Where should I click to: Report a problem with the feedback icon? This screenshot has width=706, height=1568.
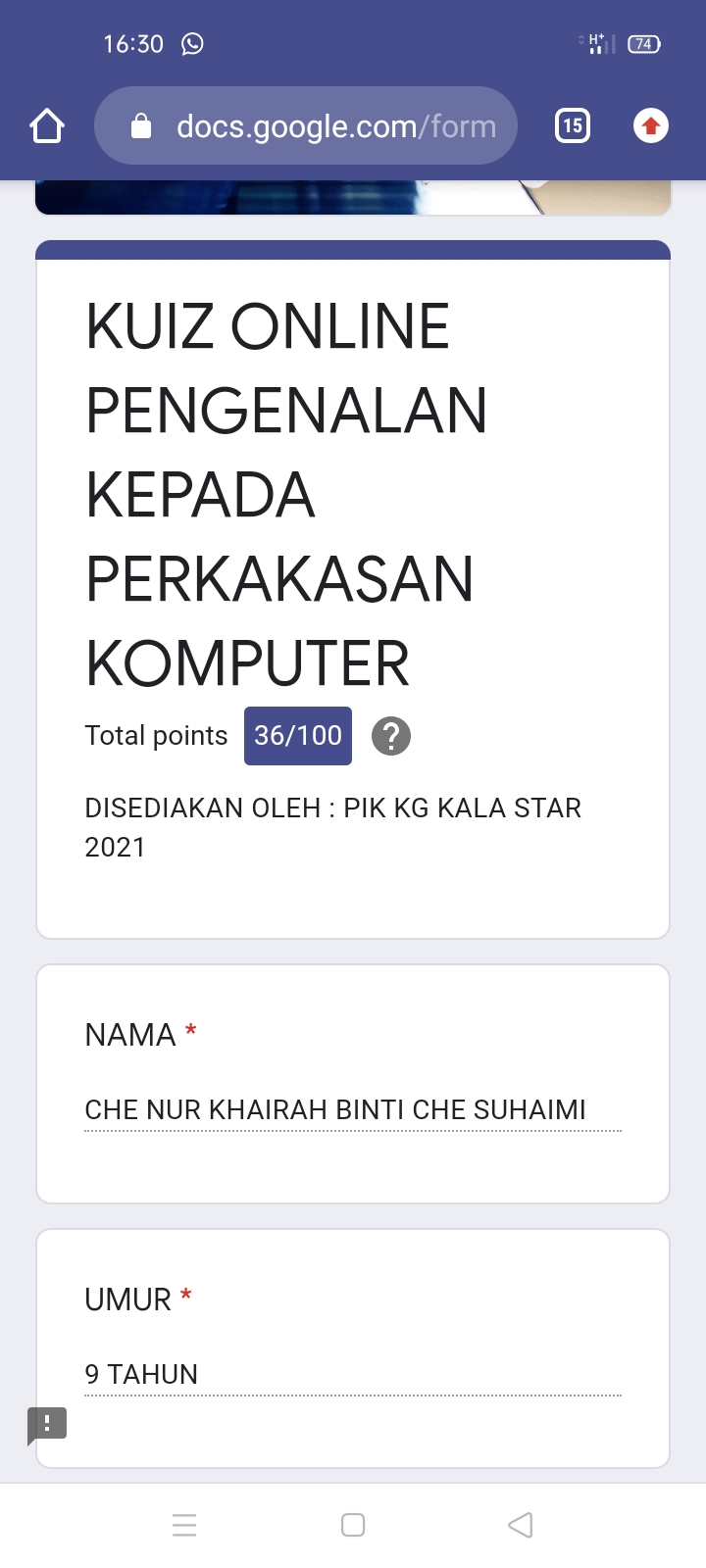(47, 1424)
